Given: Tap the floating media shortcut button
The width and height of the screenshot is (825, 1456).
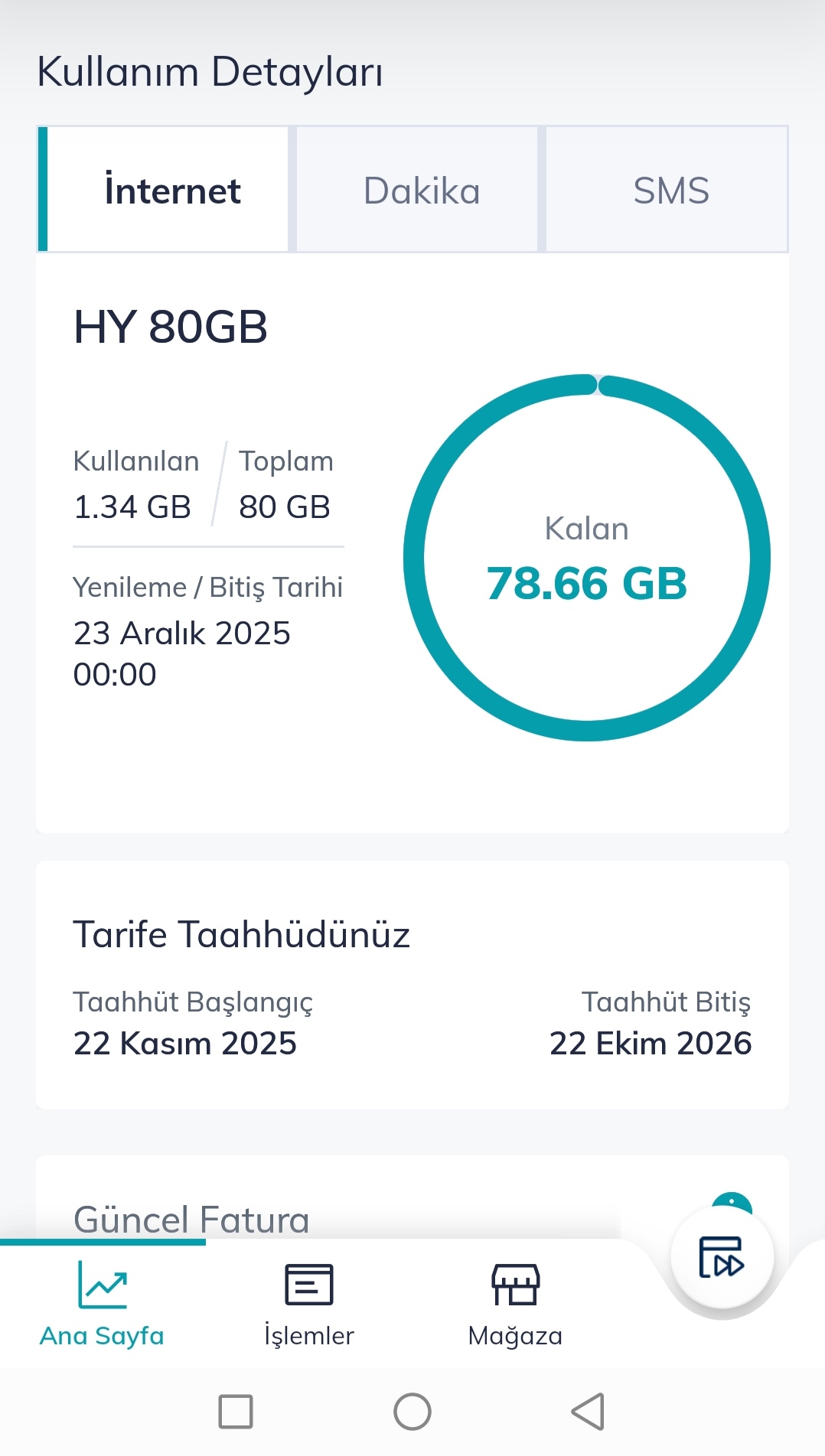Looking at the screenshot, I should pyautogui.click(x=722, y=1257).
